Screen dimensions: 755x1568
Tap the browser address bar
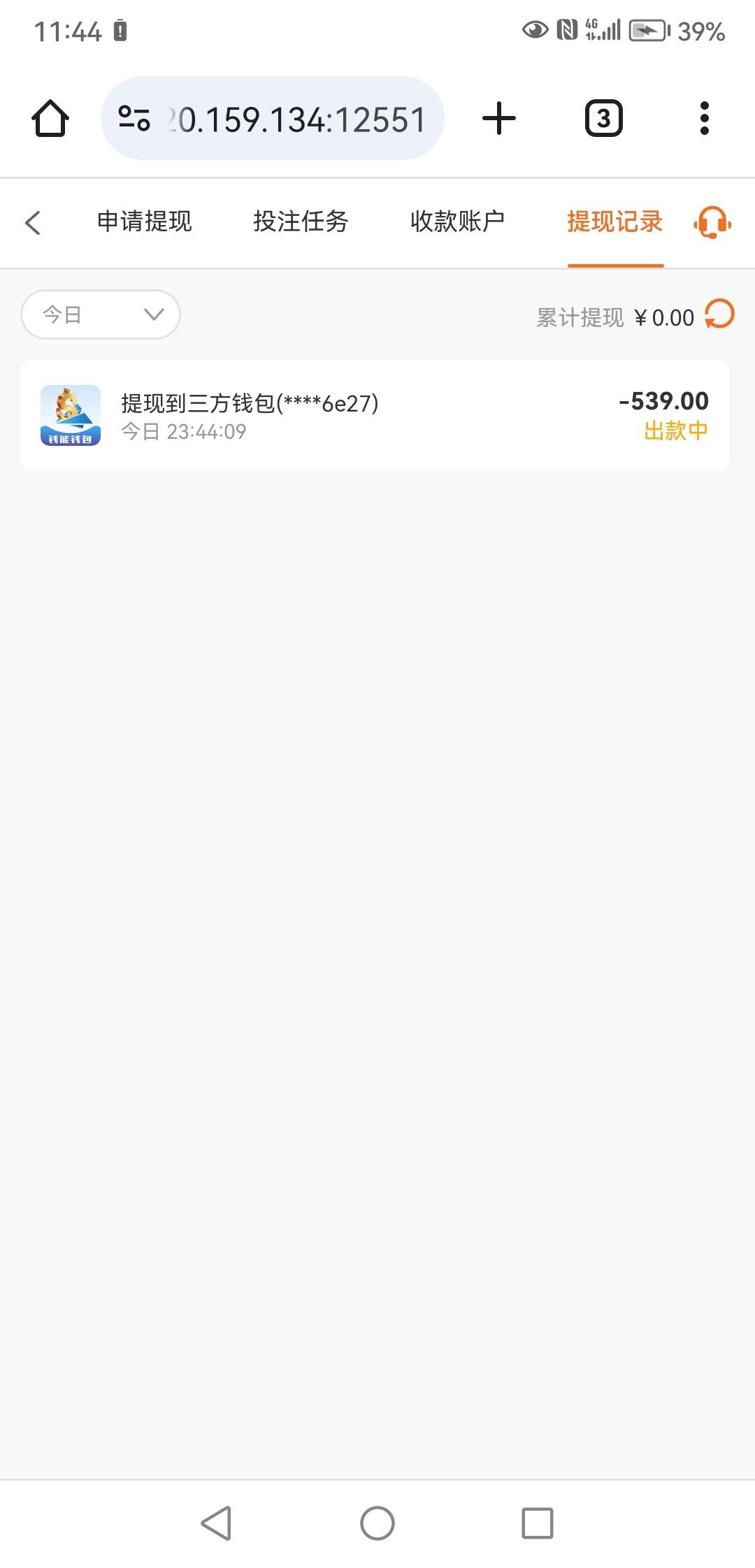(x=273, y=118)
